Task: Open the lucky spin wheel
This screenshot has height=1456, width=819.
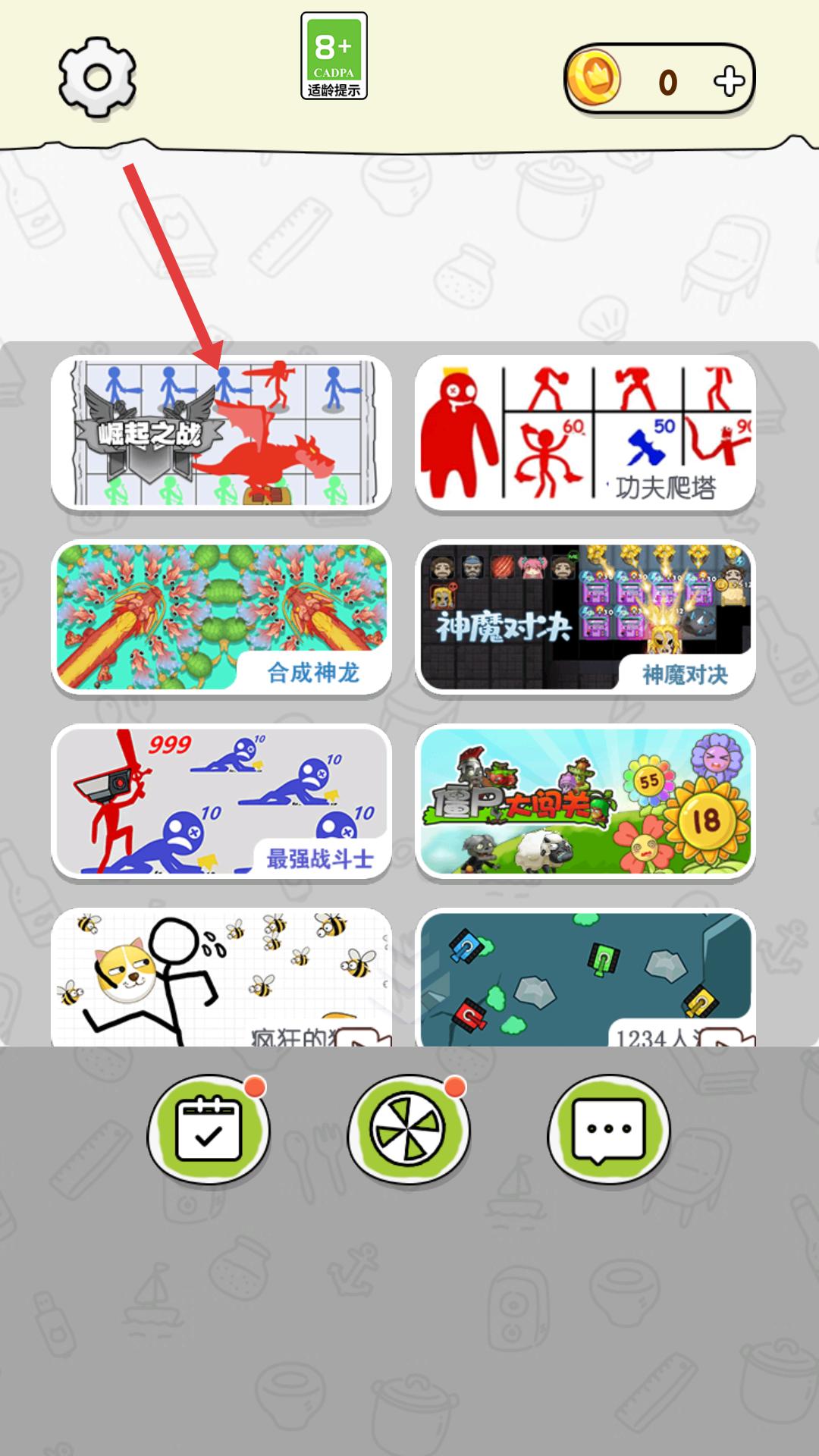Action: (408, 1131)
